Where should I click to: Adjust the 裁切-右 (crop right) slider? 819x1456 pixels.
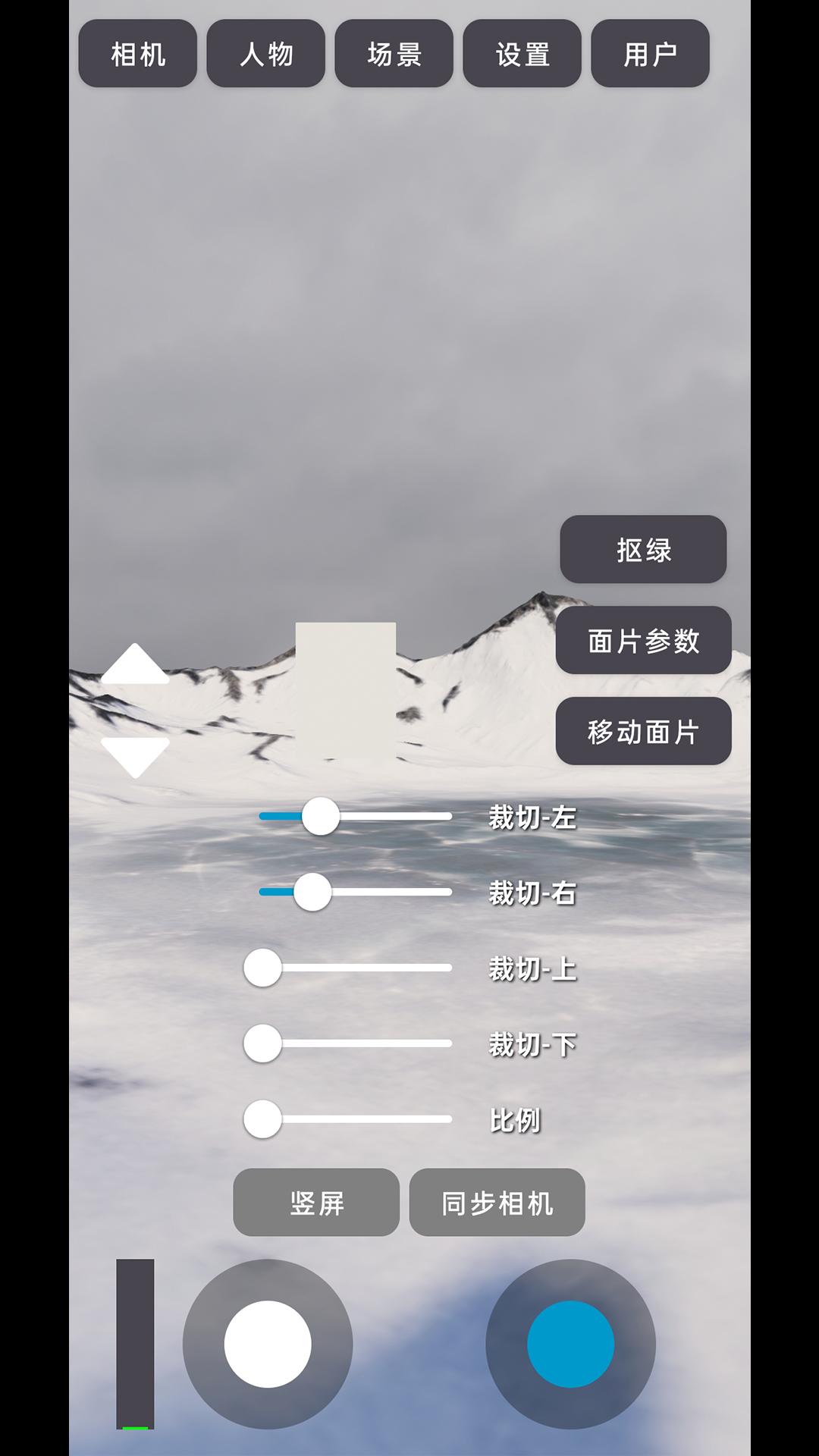tap(313, 893)
